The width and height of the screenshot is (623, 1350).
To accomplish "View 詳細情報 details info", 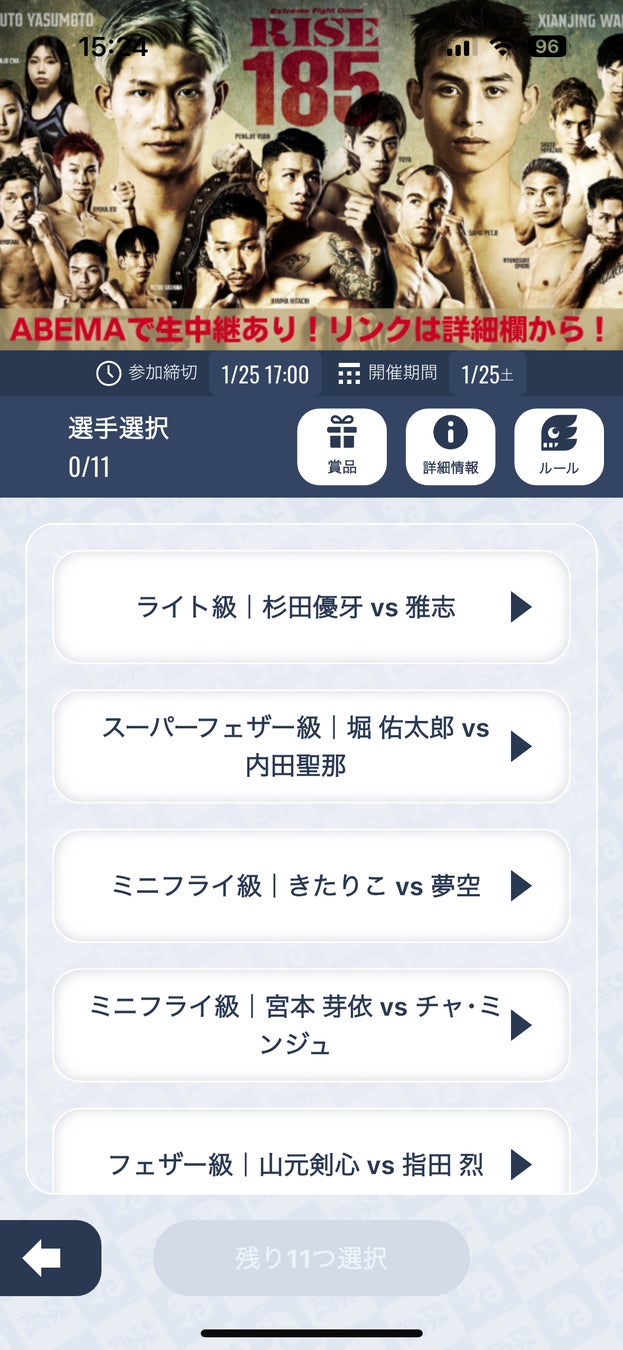I will (450, 447).
